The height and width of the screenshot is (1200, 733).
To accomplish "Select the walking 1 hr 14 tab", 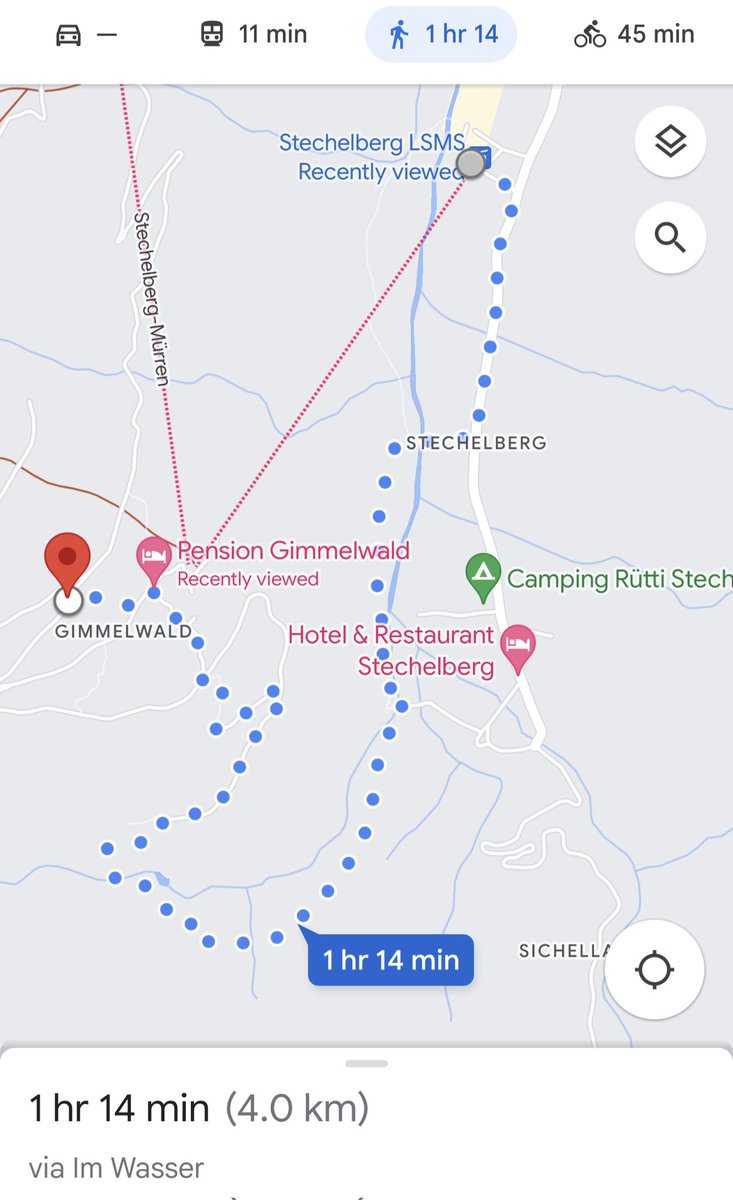I will 441,35.
